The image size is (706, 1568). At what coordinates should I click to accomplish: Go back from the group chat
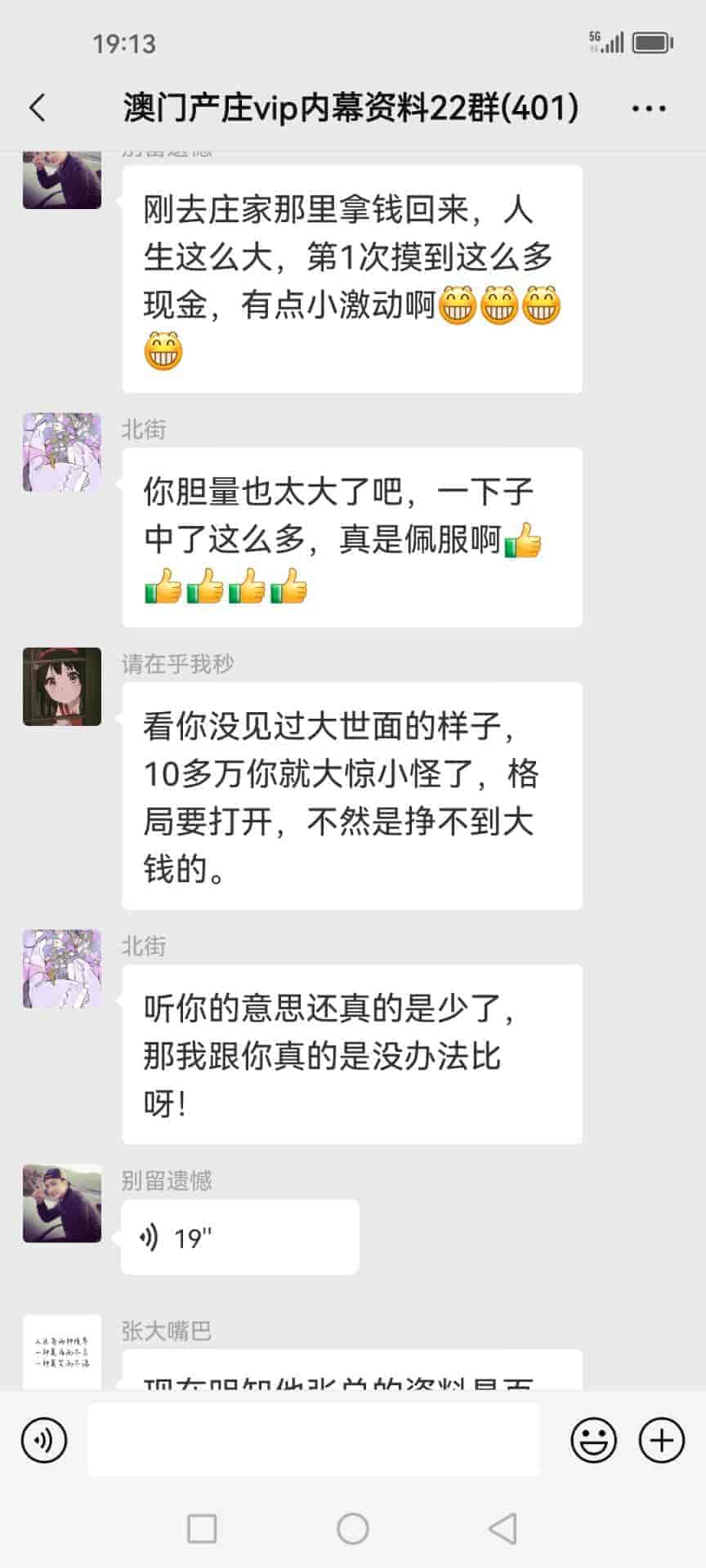coord(38,108)
